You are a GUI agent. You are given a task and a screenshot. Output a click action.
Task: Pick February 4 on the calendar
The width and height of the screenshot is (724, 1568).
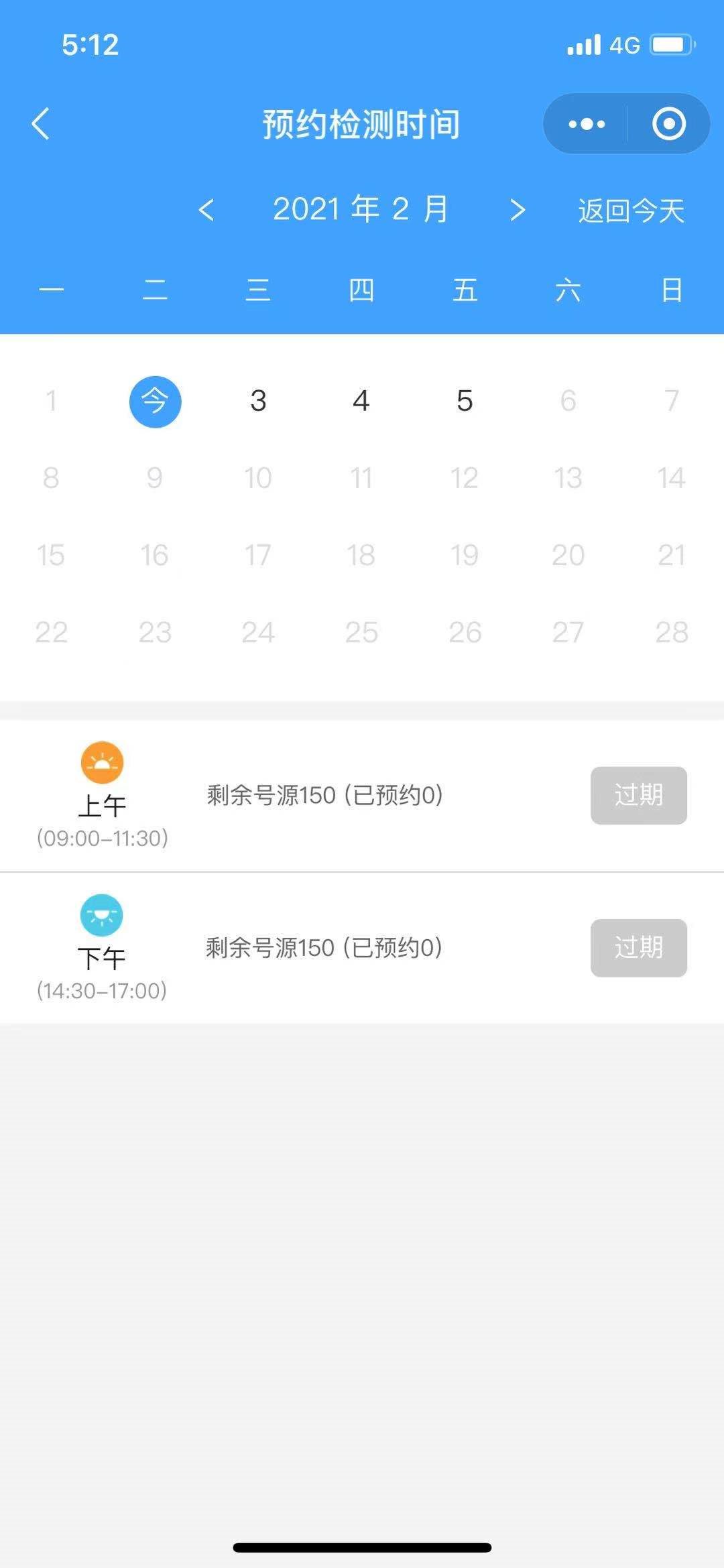coord(361,402)
